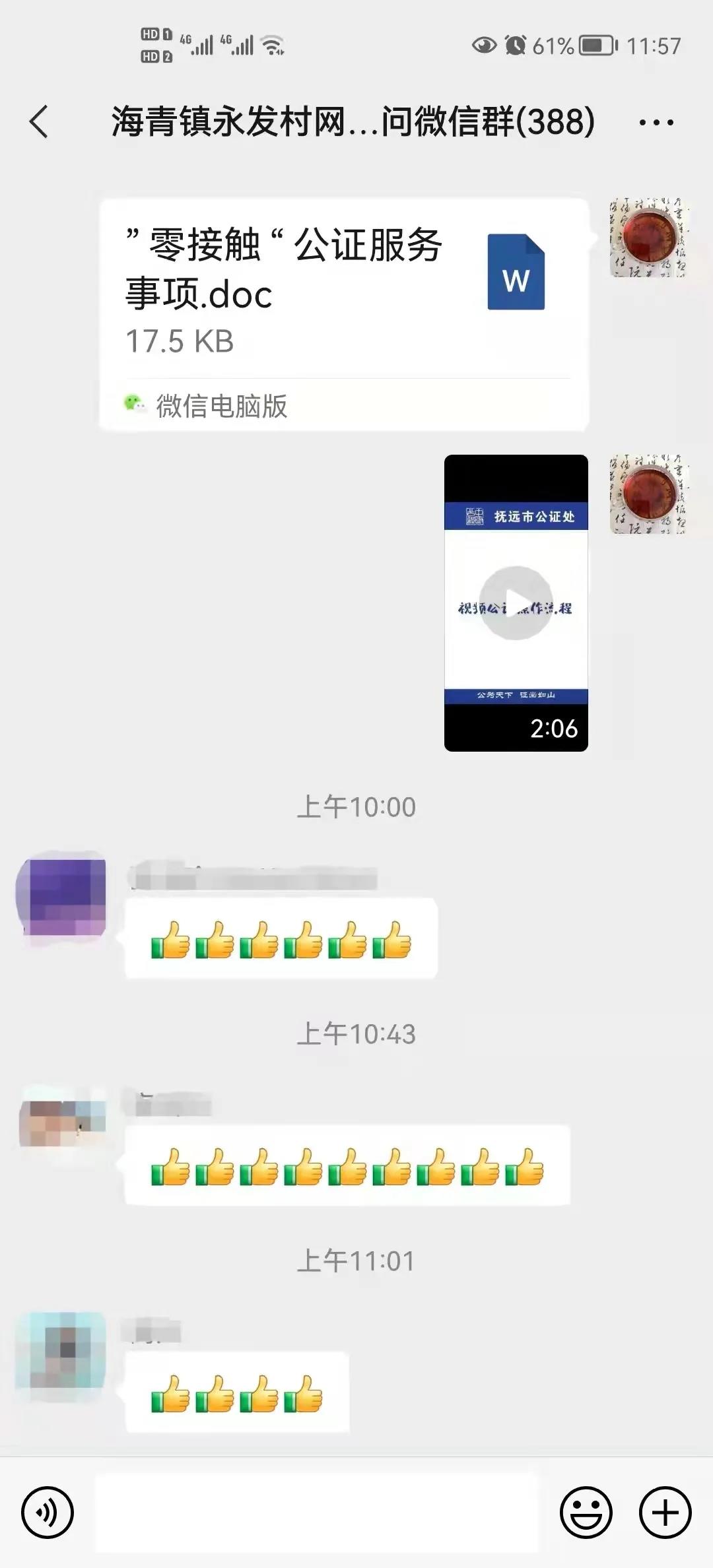Go back from the group chat
The image size is (713, 1568).
pos(39,122)
